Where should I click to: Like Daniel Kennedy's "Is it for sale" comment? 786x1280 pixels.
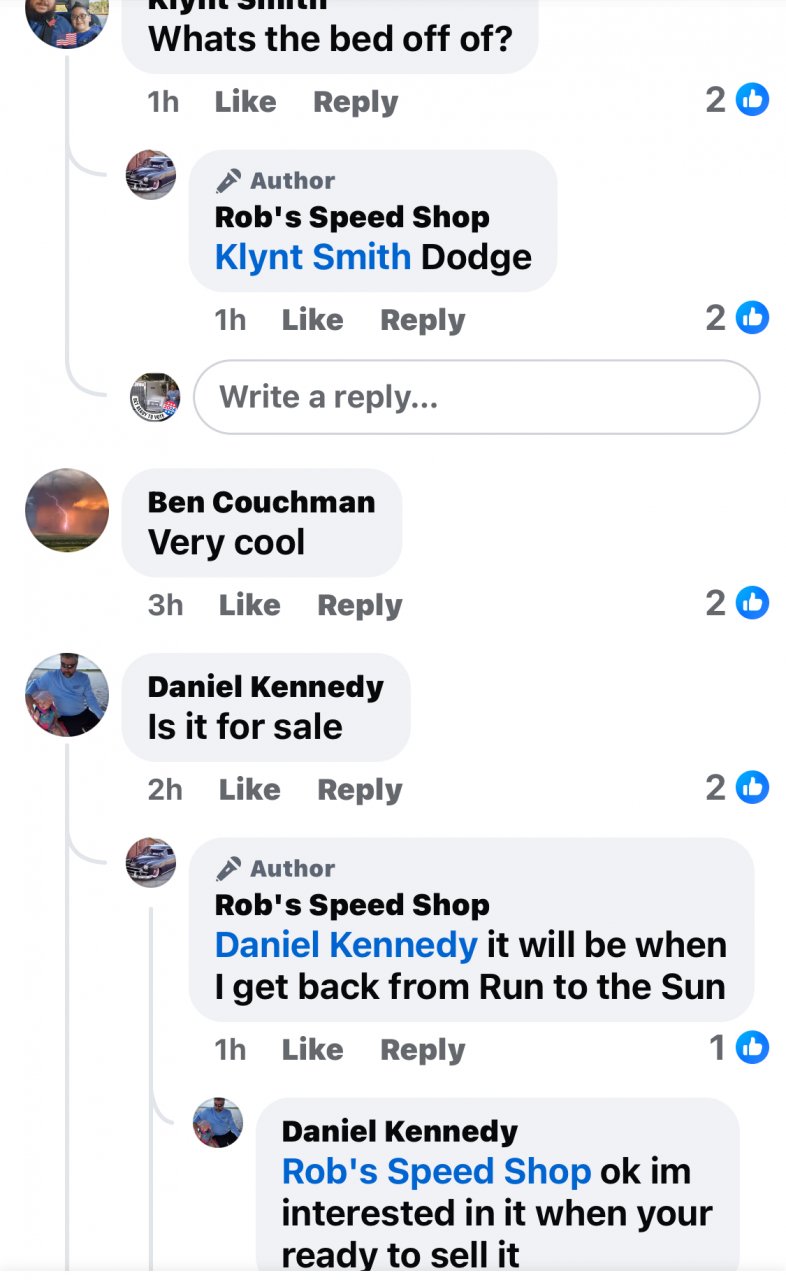[x=249, y=789]
